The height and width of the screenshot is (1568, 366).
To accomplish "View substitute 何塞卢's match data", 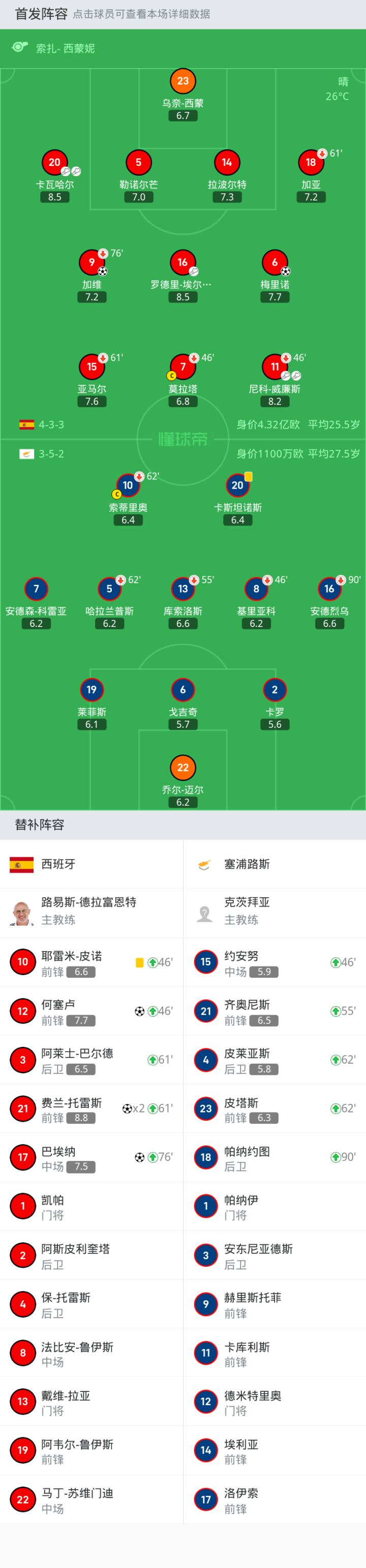I will click(x=91, y=1011).
